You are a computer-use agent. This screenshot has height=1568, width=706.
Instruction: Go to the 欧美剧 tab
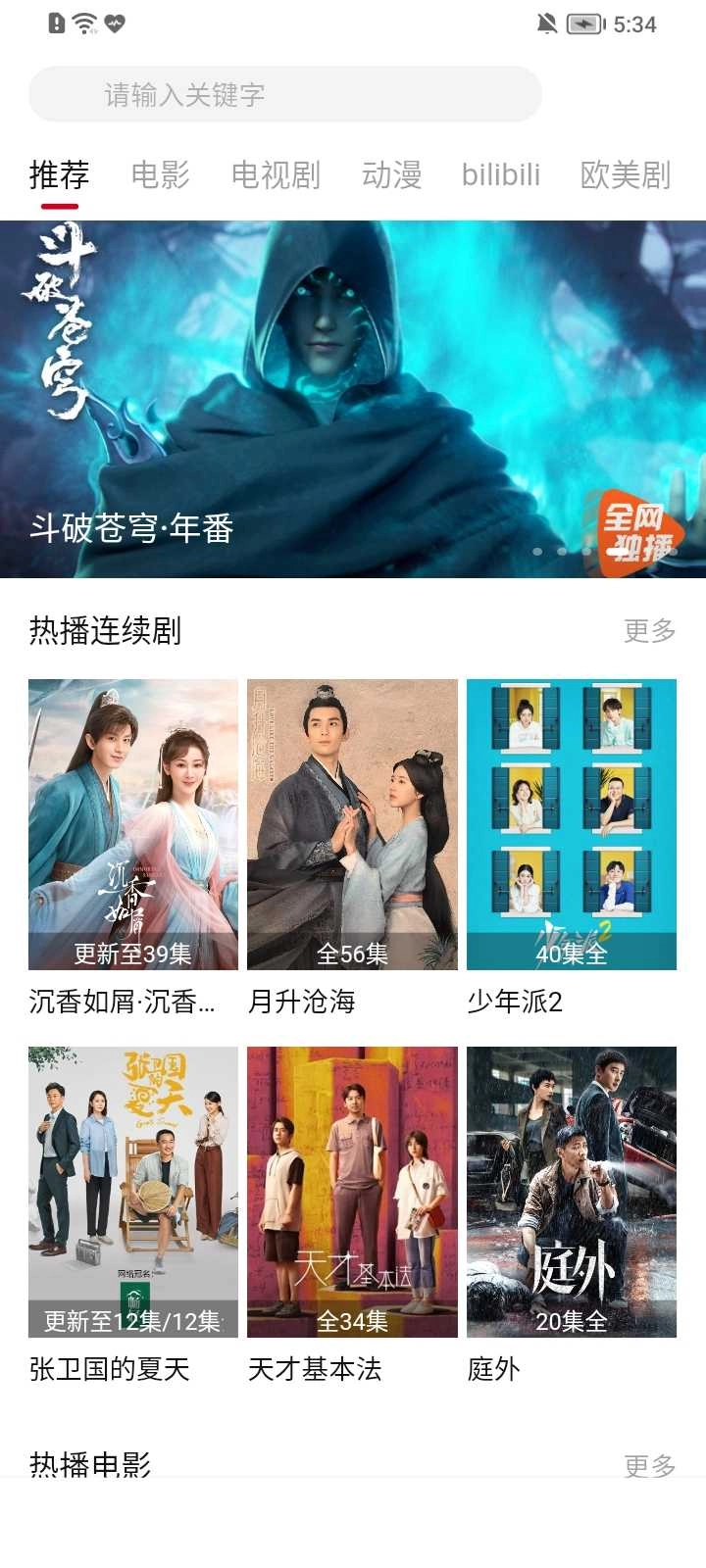pyautogui.click(x=625, y=175)
